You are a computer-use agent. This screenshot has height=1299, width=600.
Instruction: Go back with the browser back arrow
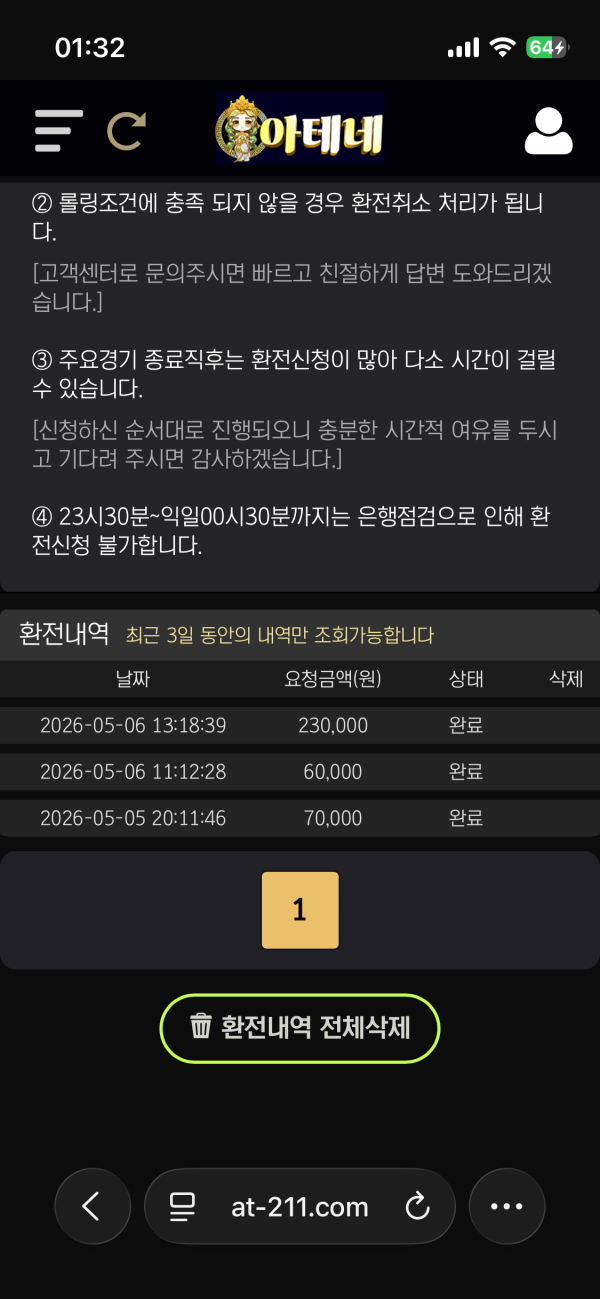coord(92,1207)
